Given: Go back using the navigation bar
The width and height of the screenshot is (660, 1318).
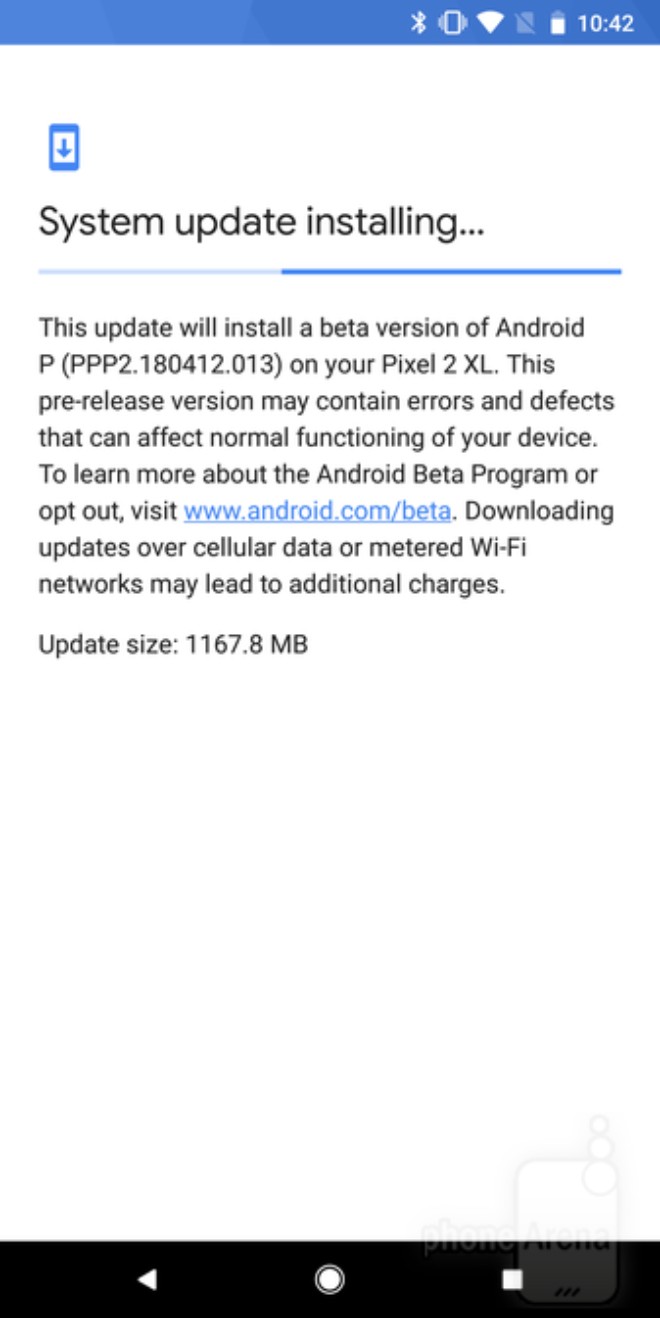Looking at the screenshot, I should pyautogui.click(x=148, y=1278).
